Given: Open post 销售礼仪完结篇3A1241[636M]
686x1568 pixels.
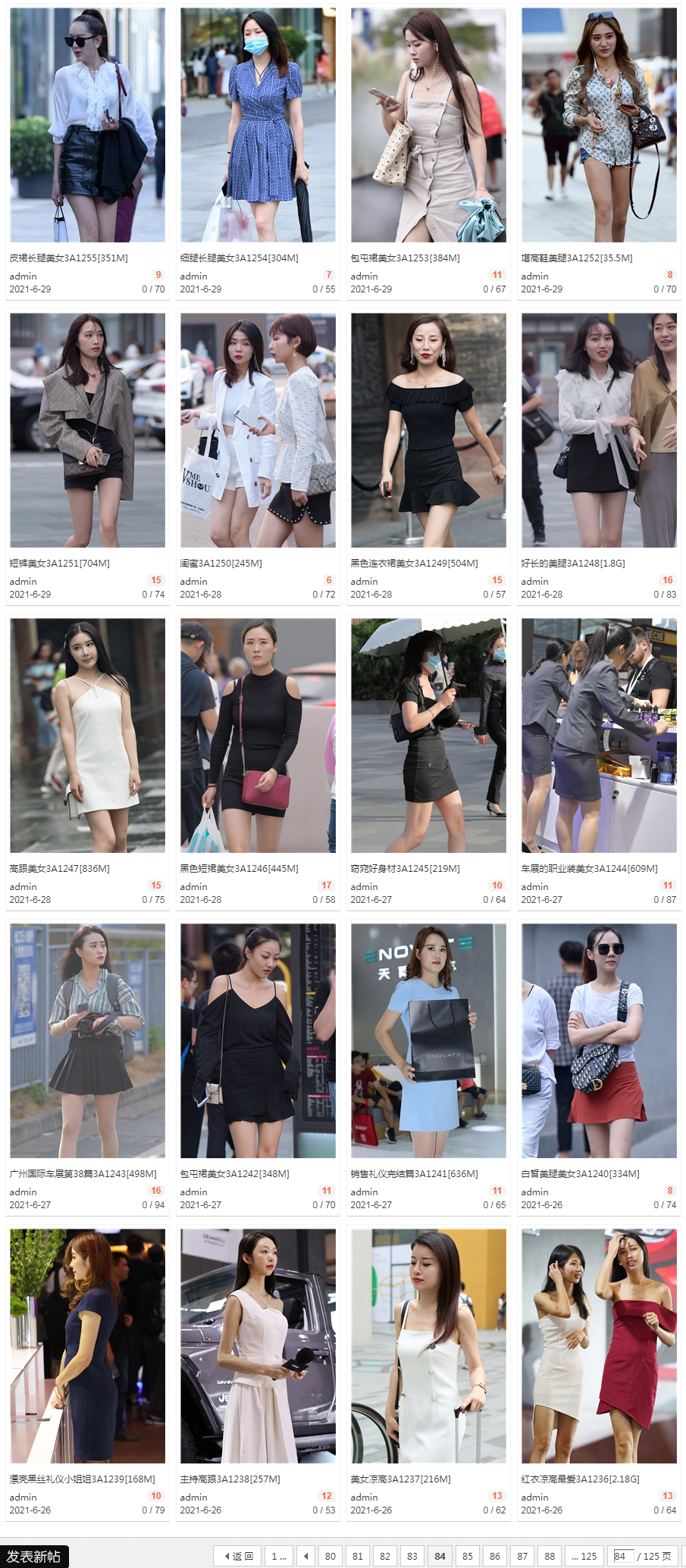Looking at the screenshot, I should 414,1174.
